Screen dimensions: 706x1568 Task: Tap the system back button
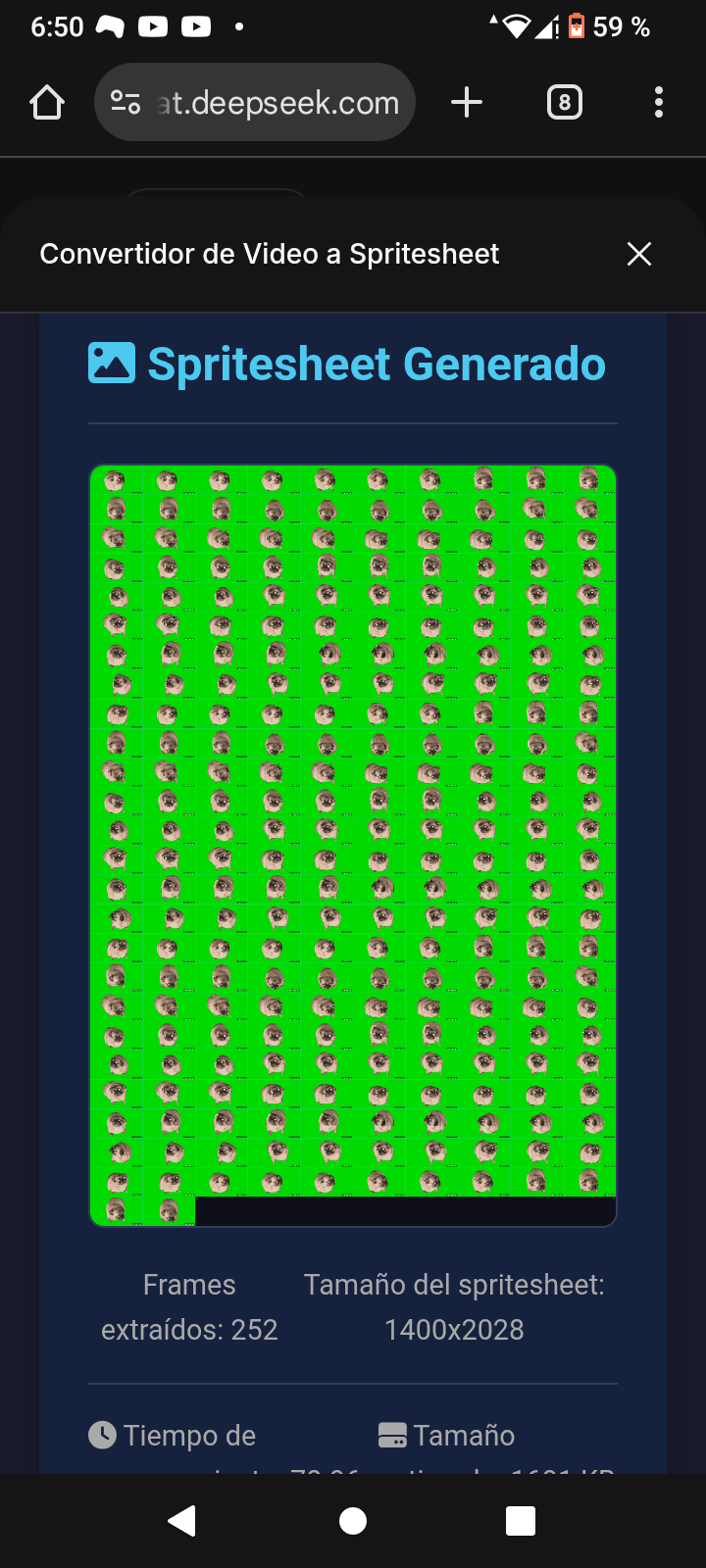[182, 1520]
